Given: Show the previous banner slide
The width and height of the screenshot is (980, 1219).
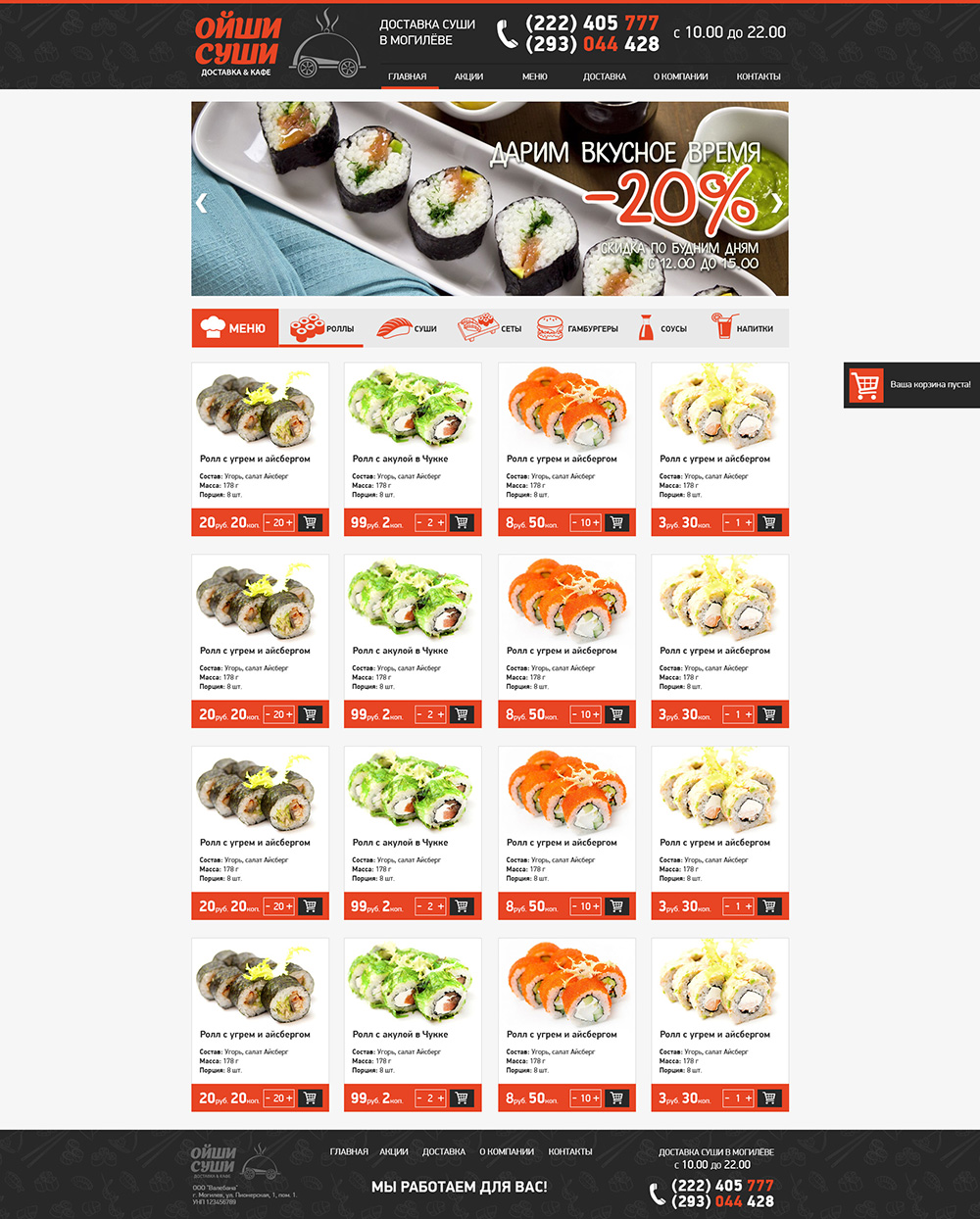Looking at the screenshot, I should [202, 203].
